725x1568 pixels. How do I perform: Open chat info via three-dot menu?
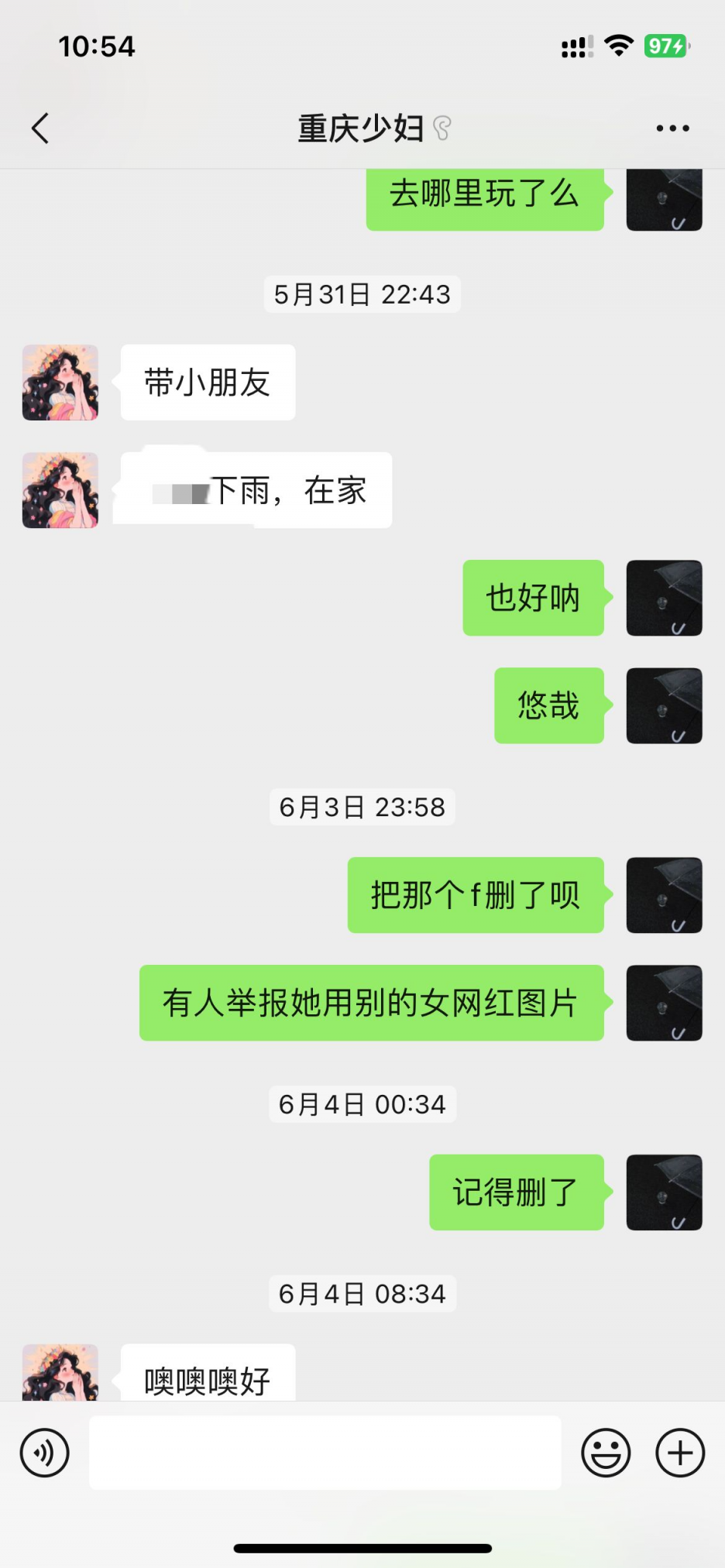click(x=672, y=129)
